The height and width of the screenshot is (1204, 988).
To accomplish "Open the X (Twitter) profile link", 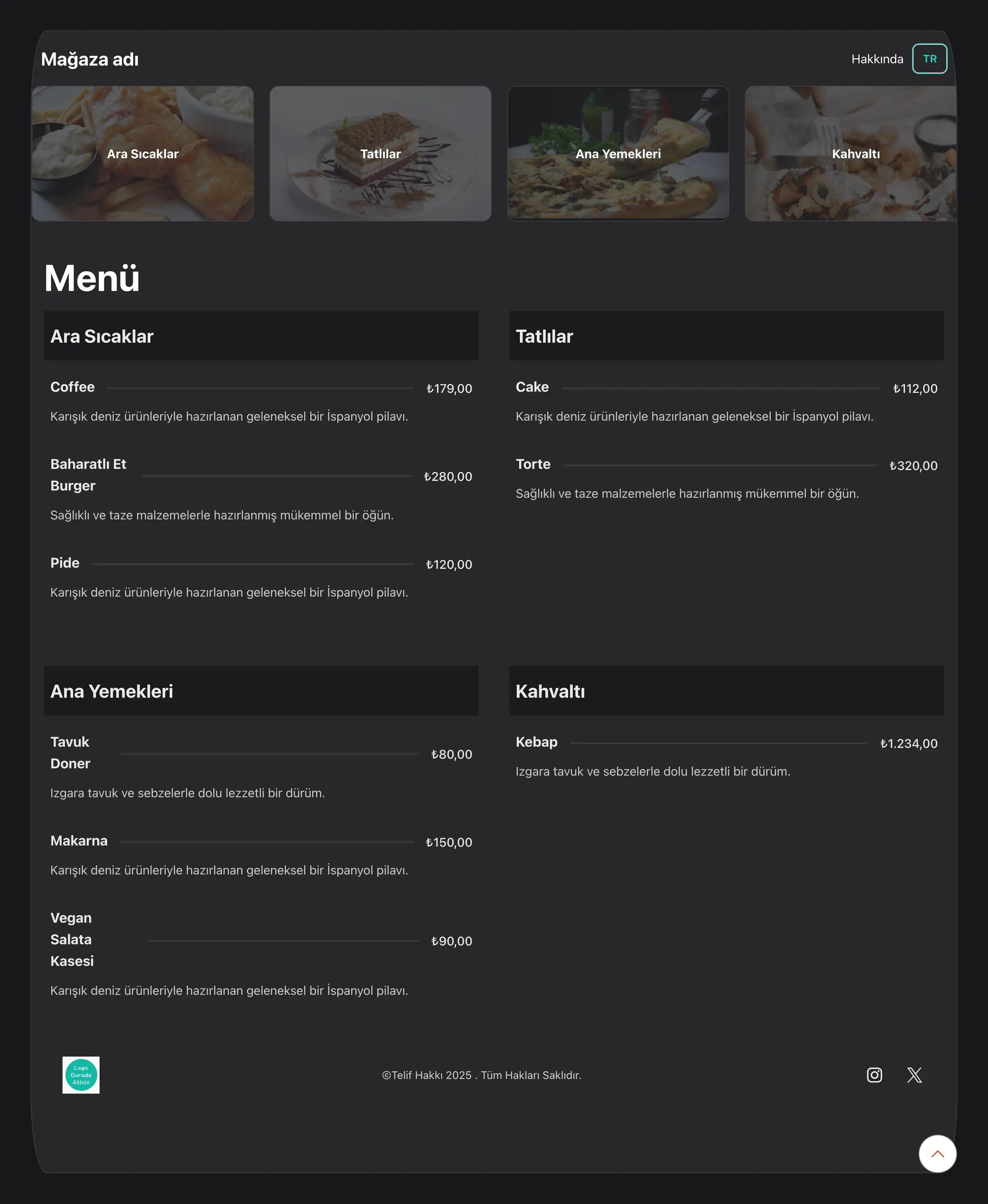I will [914, 1075].
